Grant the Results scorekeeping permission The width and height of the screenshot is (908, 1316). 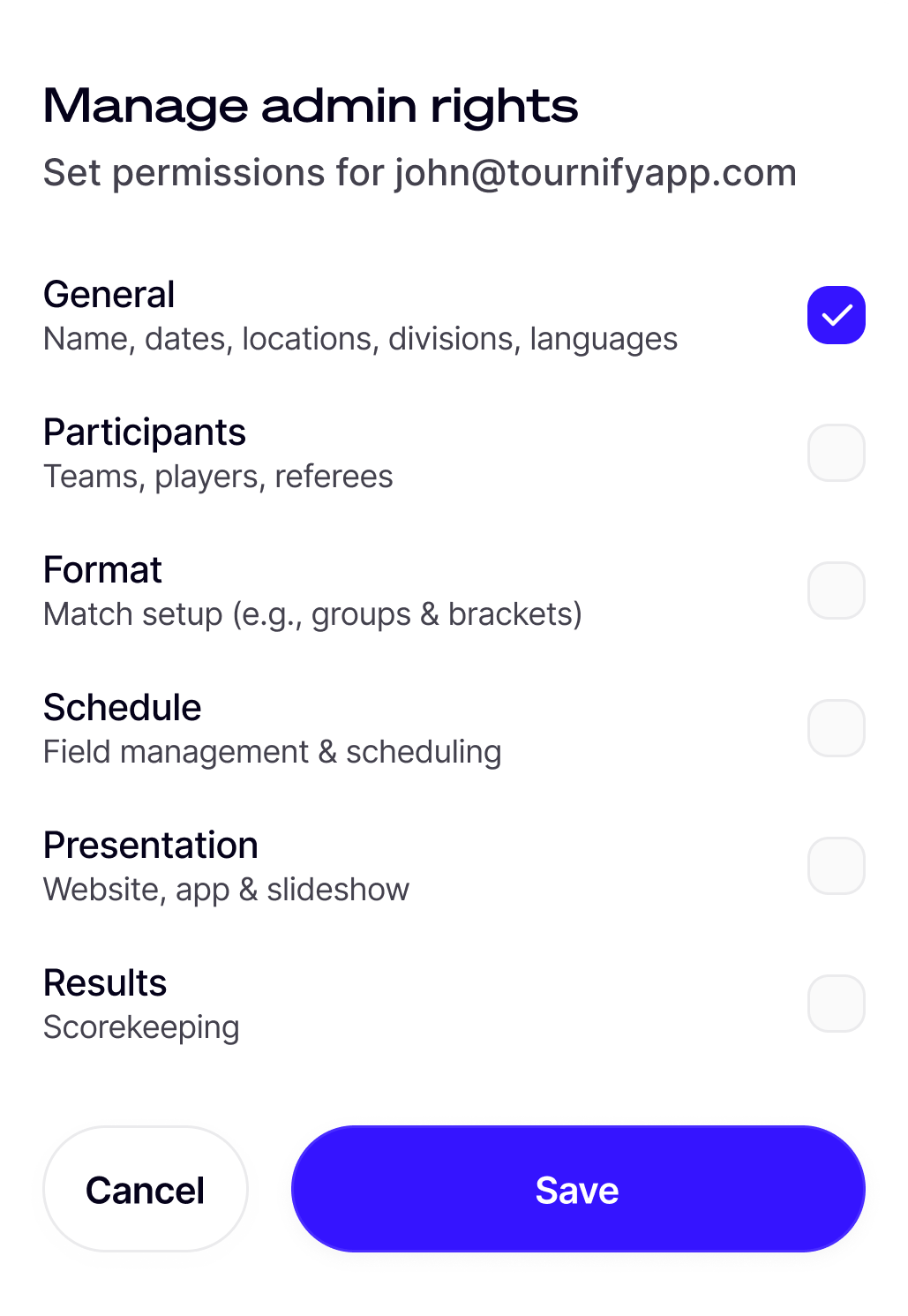[836, 1004]
